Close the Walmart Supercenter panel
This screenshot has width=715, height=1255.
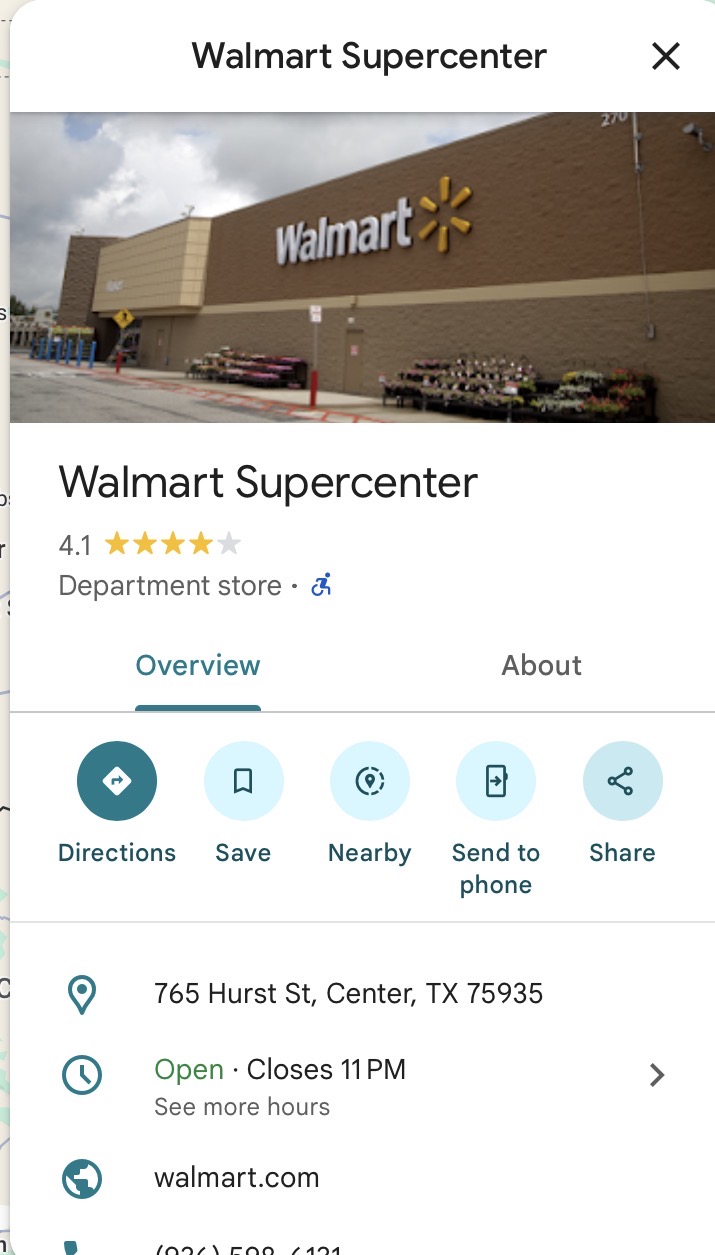tap(665, 57)
